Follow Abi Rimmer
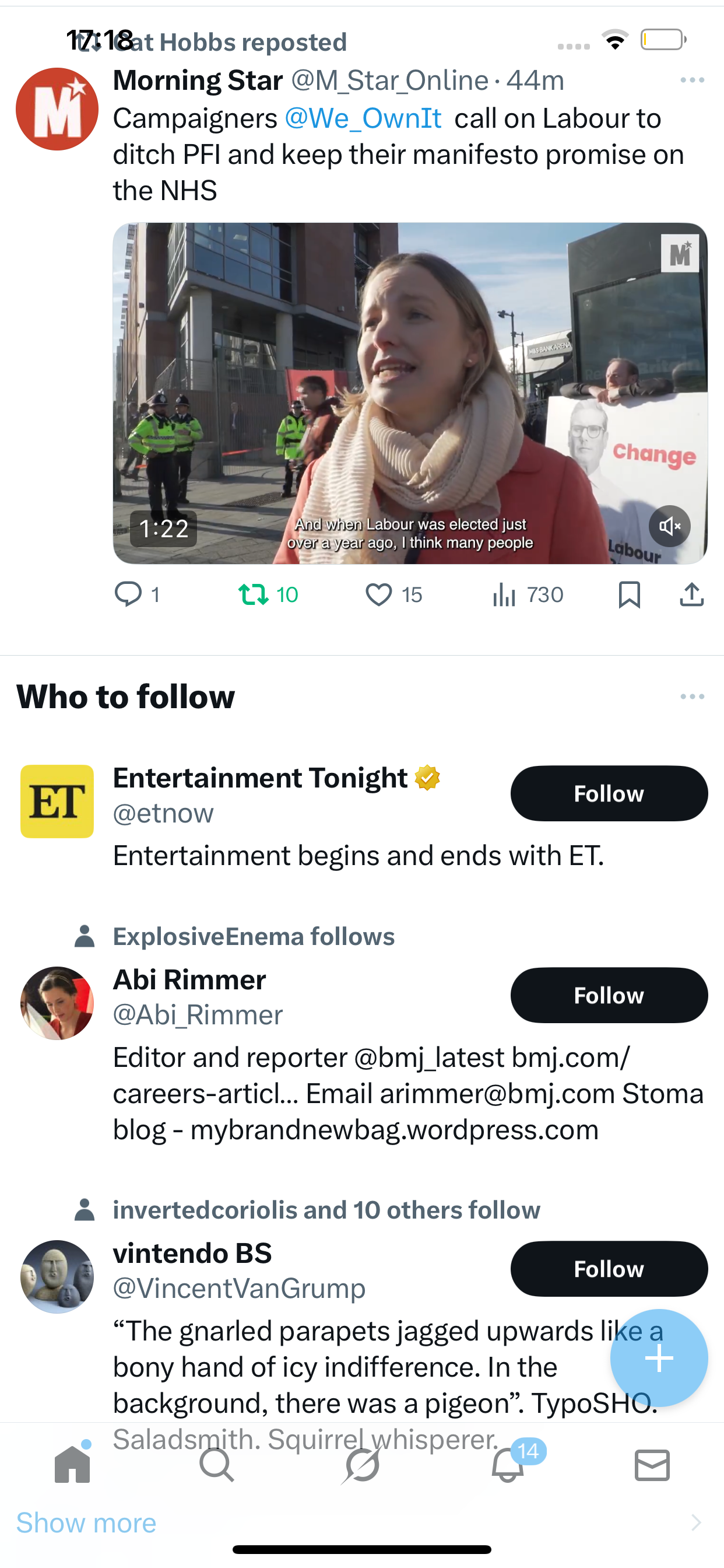724x1568 pixels. 609,995
